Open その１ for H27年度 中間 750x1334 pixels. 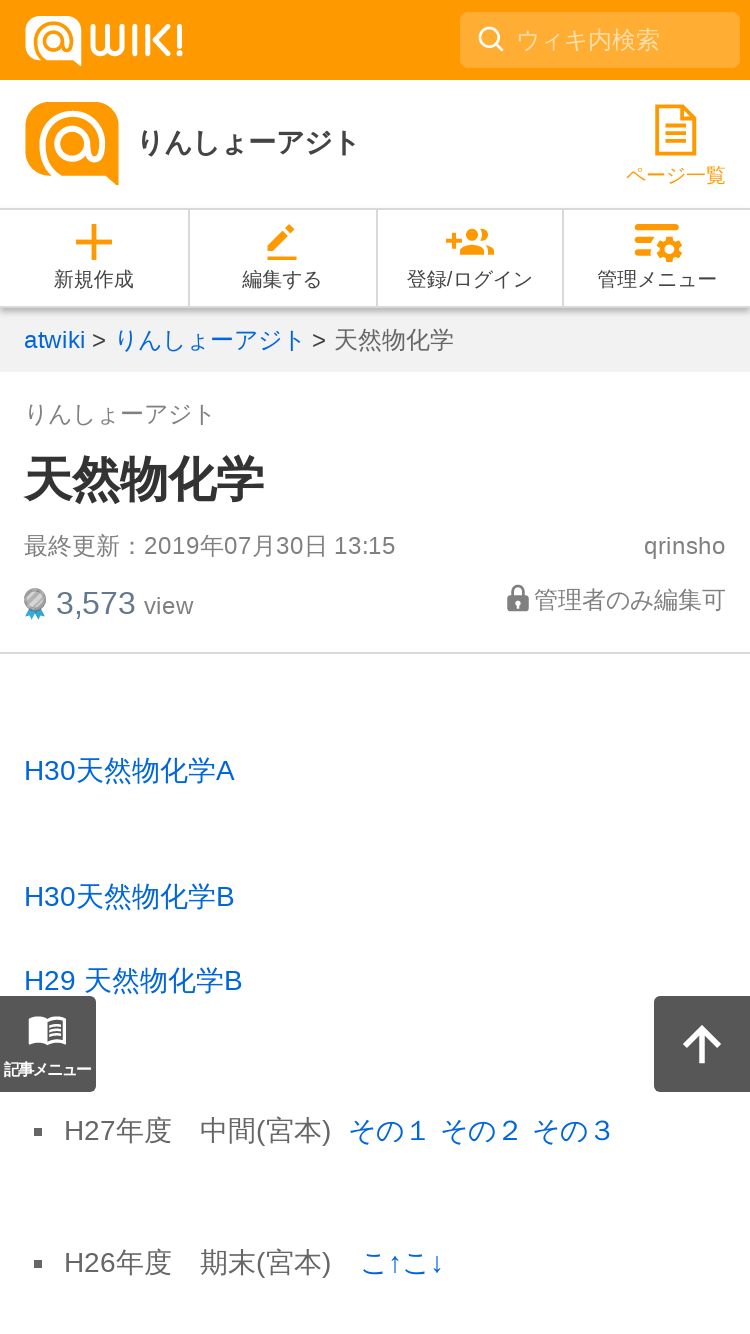[388, 1131]
